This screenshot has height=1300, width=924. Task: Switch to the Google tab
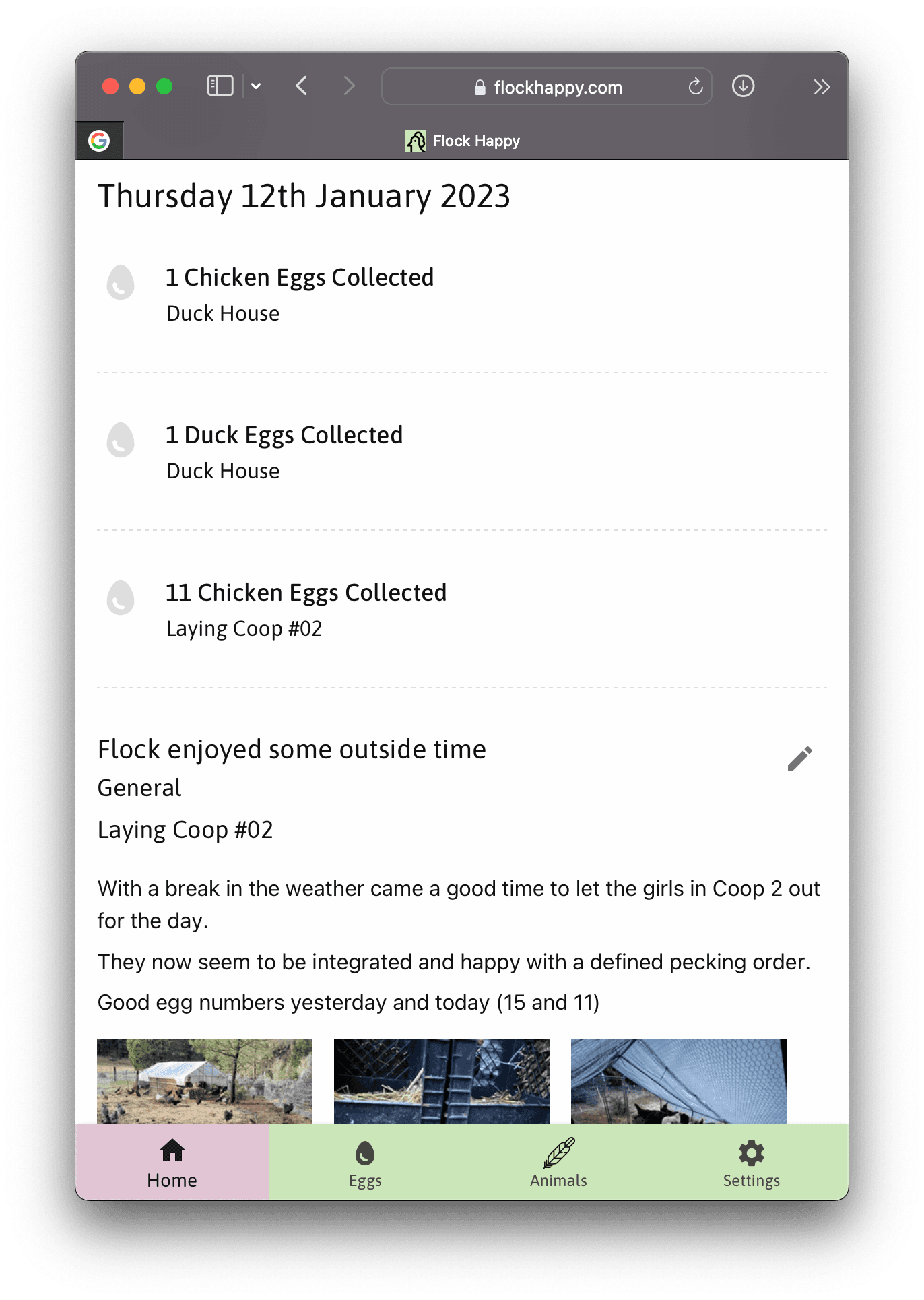coord(98,140)
